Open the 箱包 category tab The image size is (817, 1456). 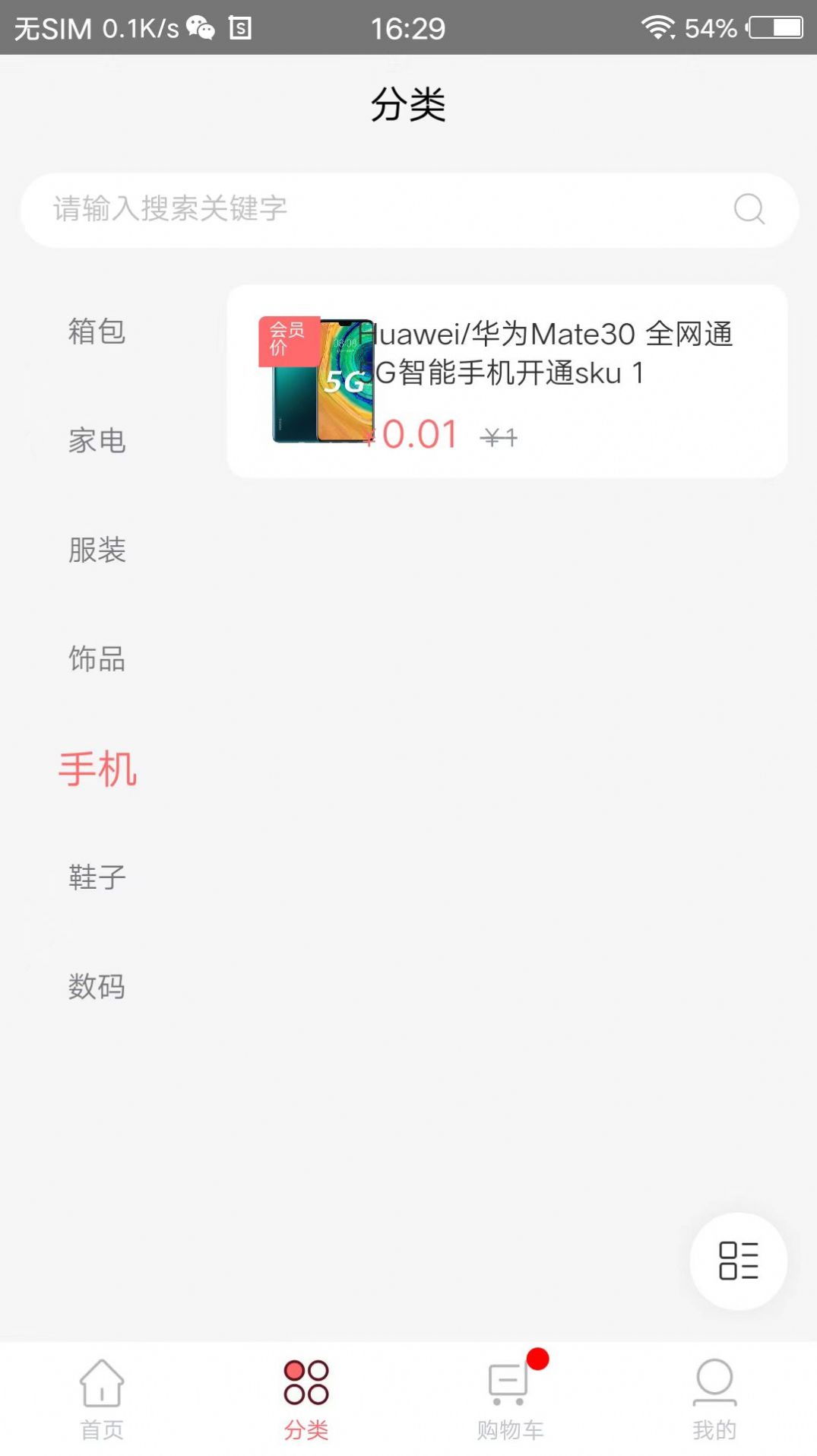[96, 331]
